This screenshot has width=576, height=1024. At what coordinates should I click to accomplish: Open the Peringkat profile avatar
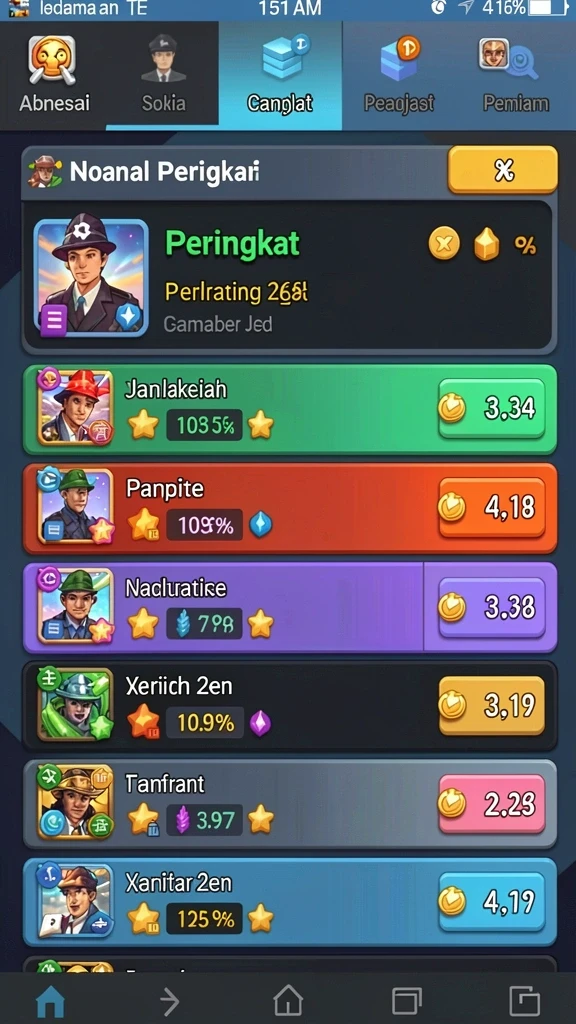coord(91,278)
